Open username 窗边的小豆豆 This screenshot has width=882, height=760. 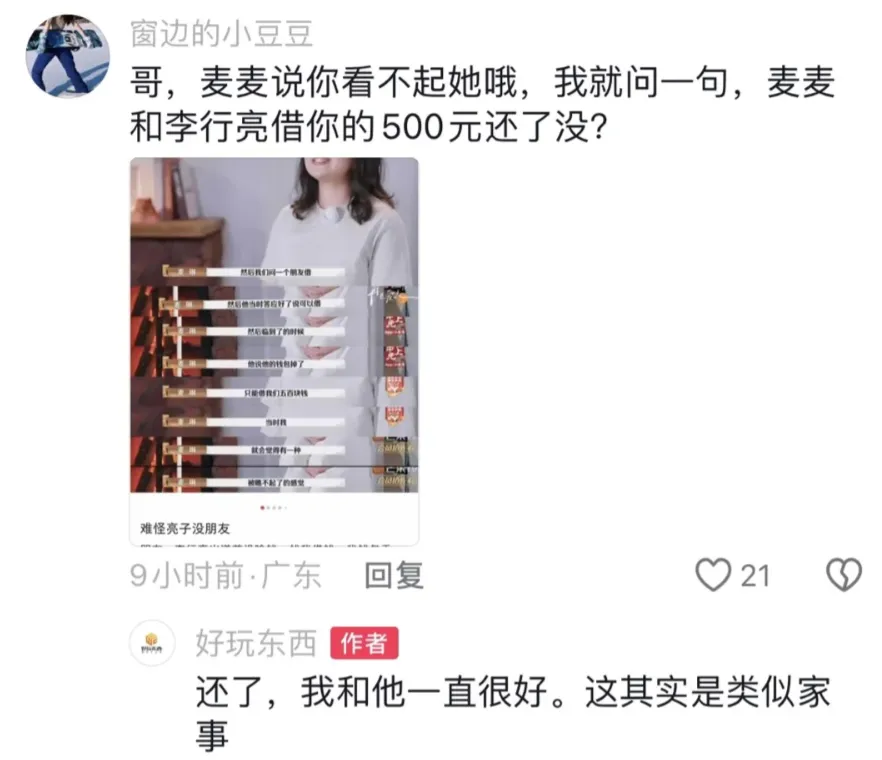[221, 33]
